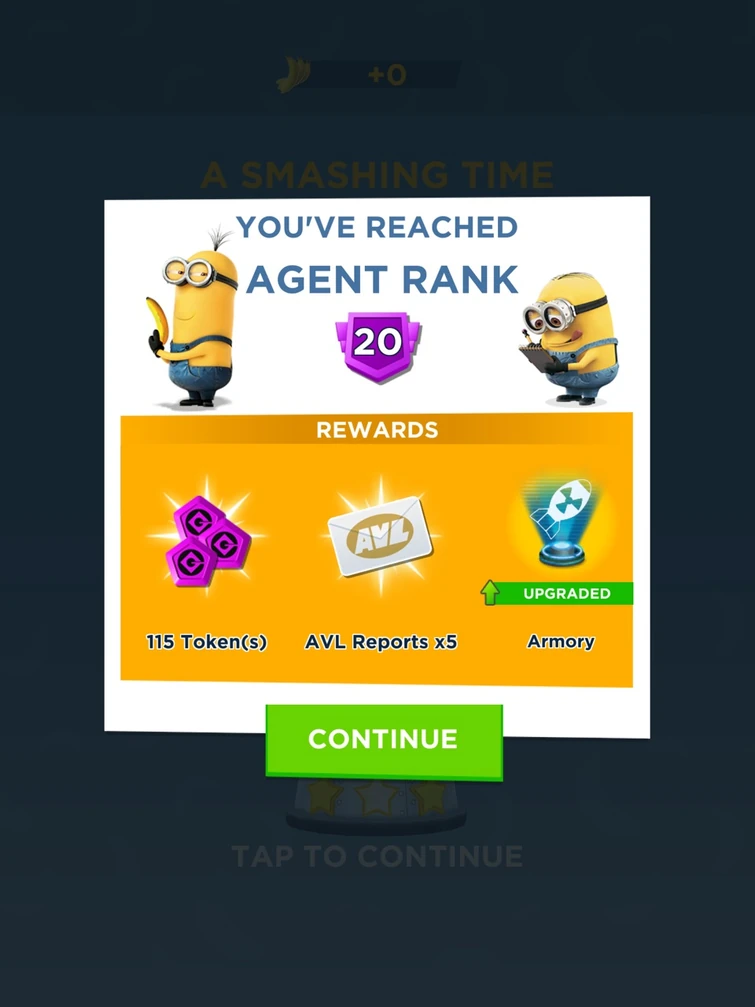755x1007 pixels.
Task: Tap the REWARDS orange header bar
Action: click(378, 430)
